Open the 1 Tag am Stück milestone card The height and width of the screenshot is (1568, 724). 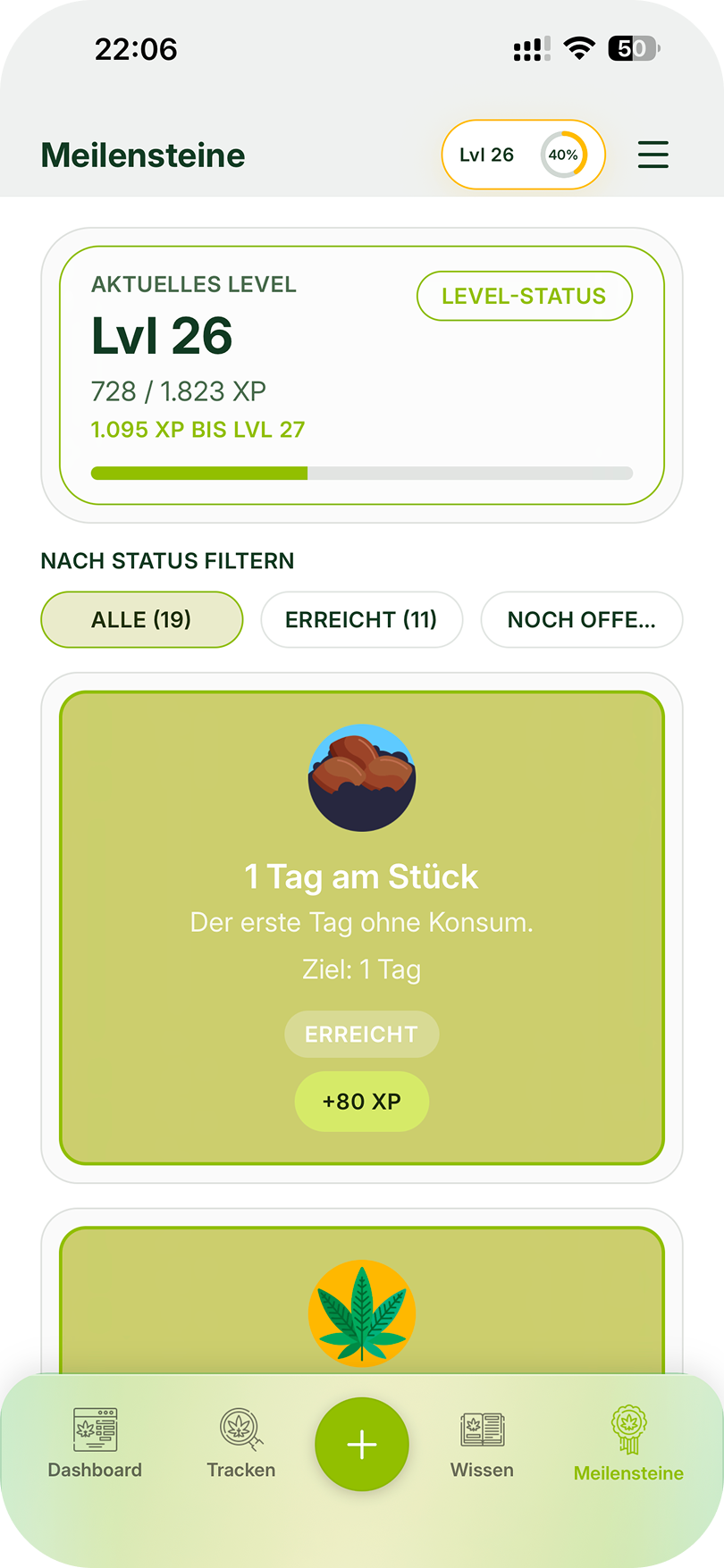pos(361,927)
